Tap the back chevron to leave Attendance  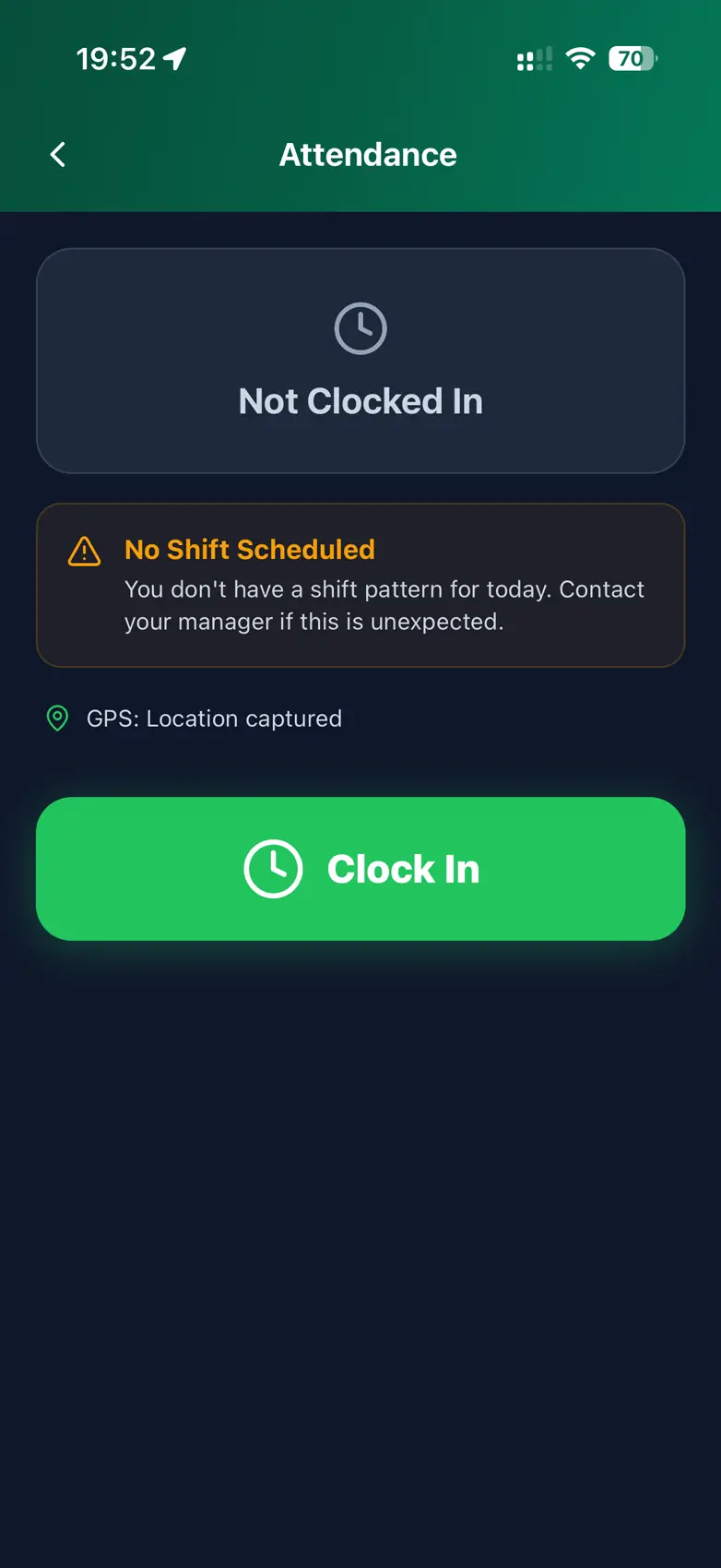57,155
